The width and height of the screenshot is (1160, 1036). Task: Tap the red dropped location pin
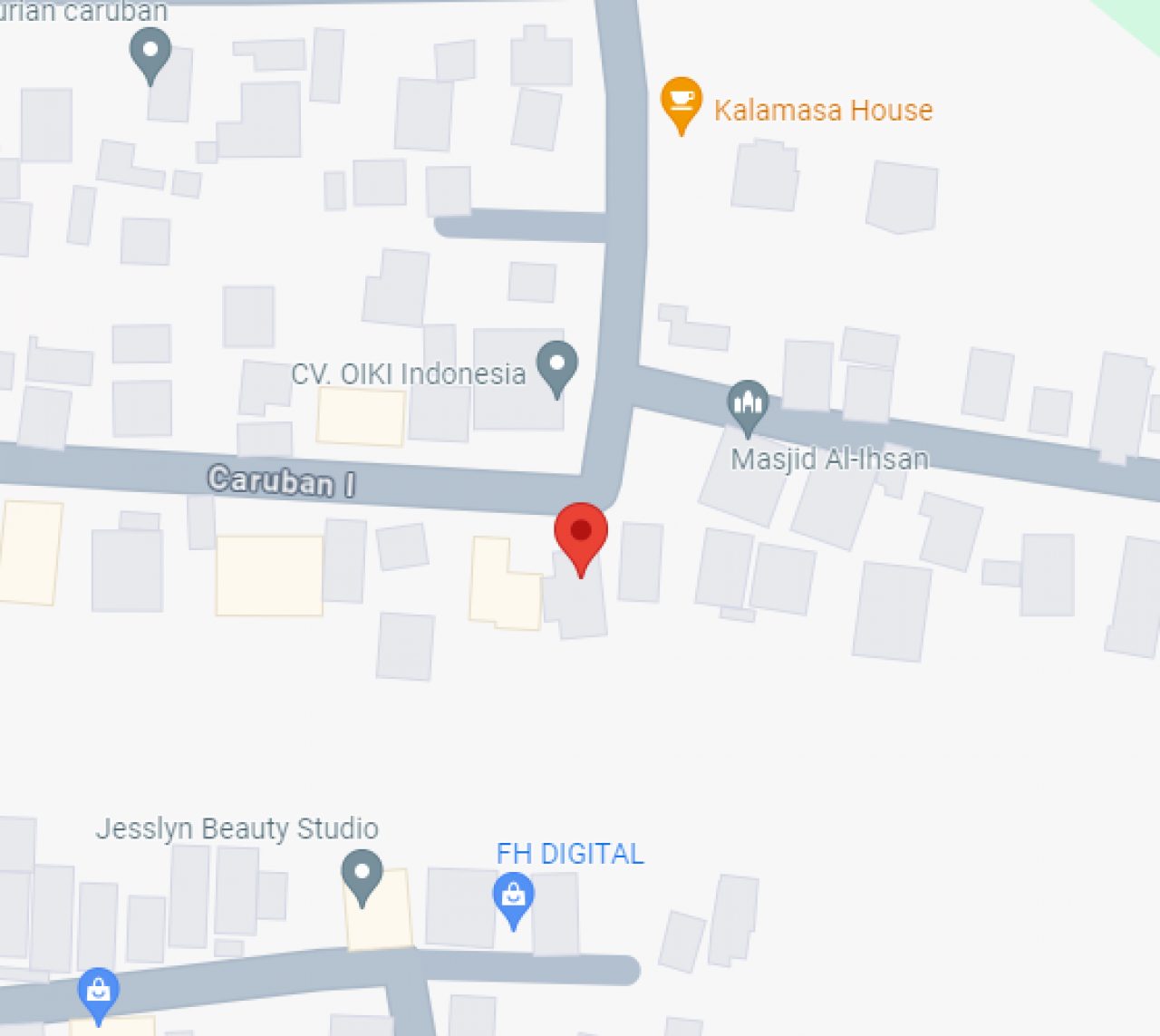tap(581, 536)
